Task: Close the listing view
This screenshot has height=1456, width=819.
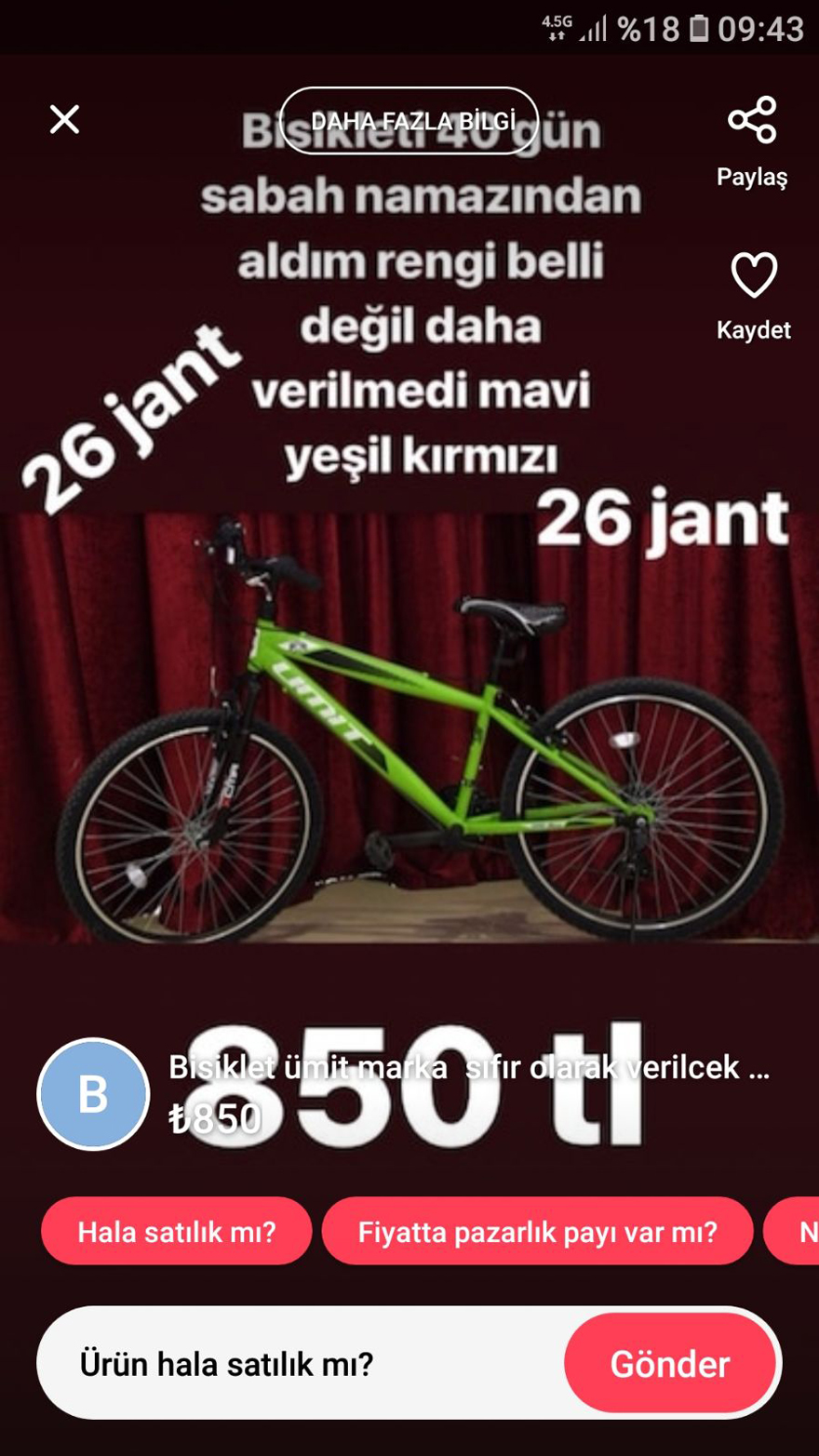Action: tap(64, 120)
